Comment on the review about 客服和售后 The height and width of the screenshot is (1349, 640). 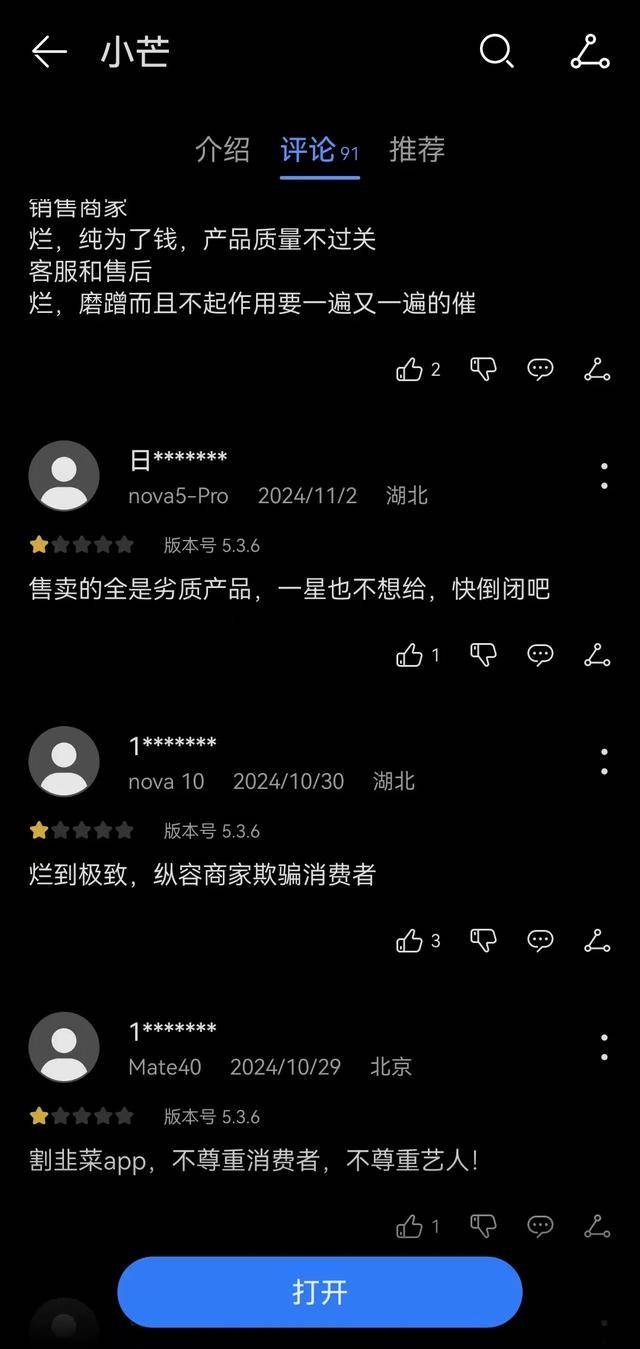(540, 370)
